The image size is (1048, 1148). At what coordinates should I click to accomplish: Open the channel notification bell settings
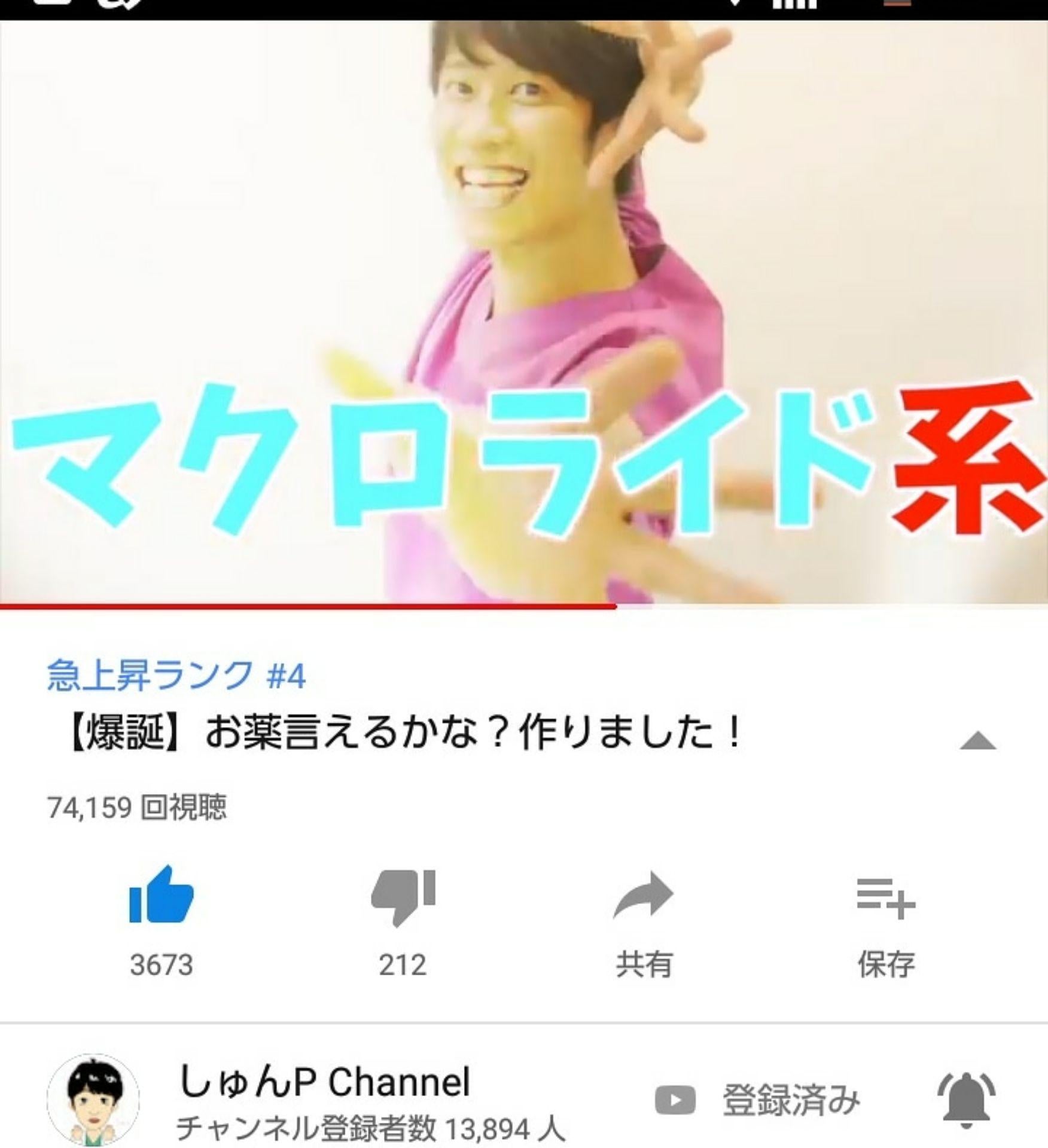click(x=966, y=1100)
